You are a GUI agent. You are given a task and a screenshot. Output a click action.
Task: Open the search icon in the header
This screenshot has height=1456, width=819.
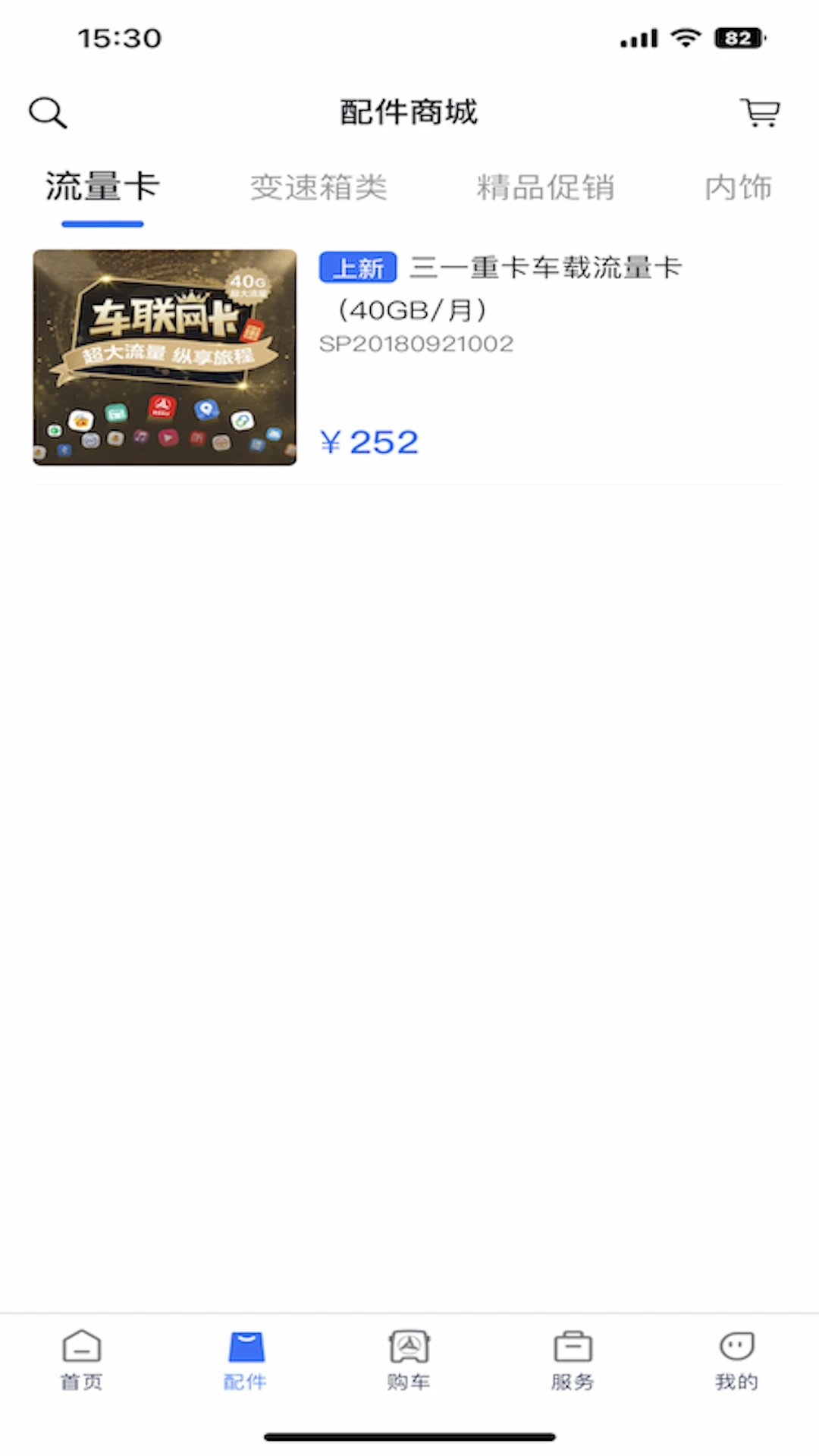[x=48, y=113]
